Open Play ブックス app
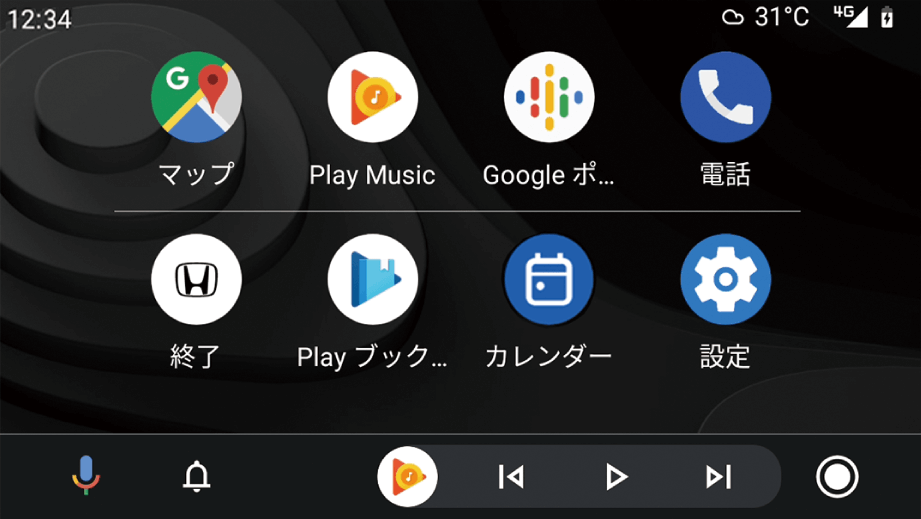The image size is (921, 519). [372, 280]
